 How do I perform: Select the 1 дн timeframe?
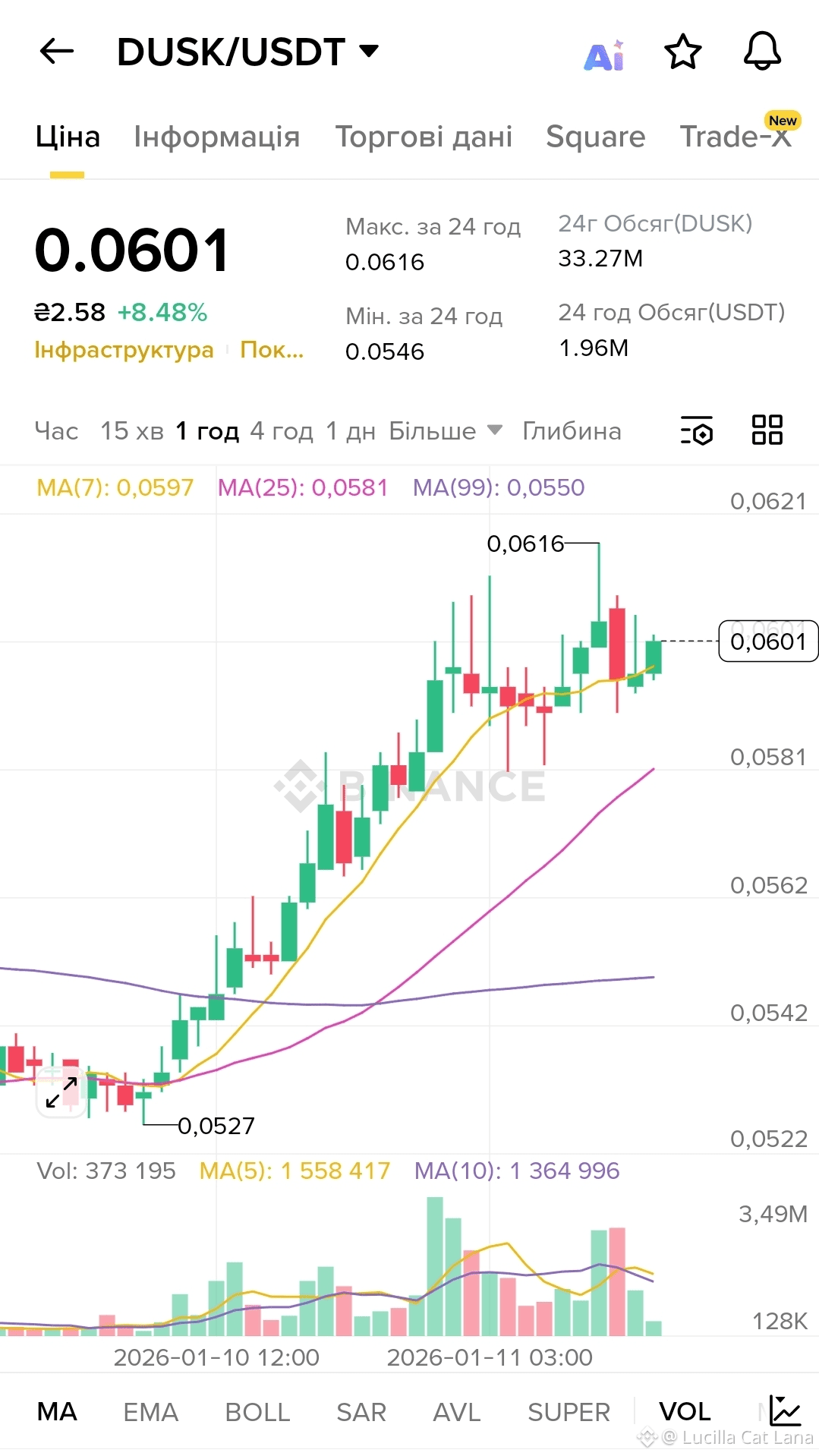(350, 431)
